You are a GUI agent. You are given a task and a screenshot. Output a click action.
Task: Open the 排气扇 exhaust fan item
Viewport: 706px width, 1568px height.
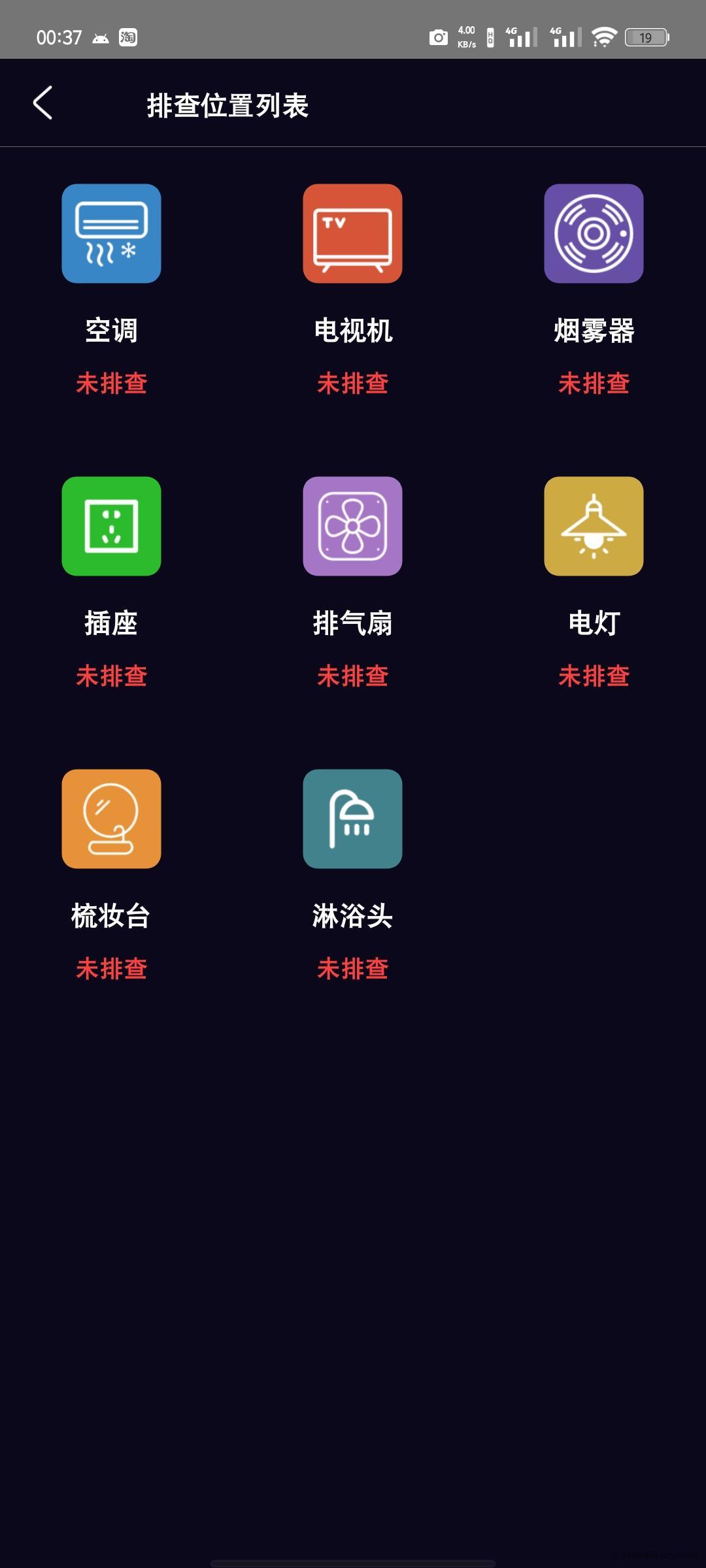352,527
